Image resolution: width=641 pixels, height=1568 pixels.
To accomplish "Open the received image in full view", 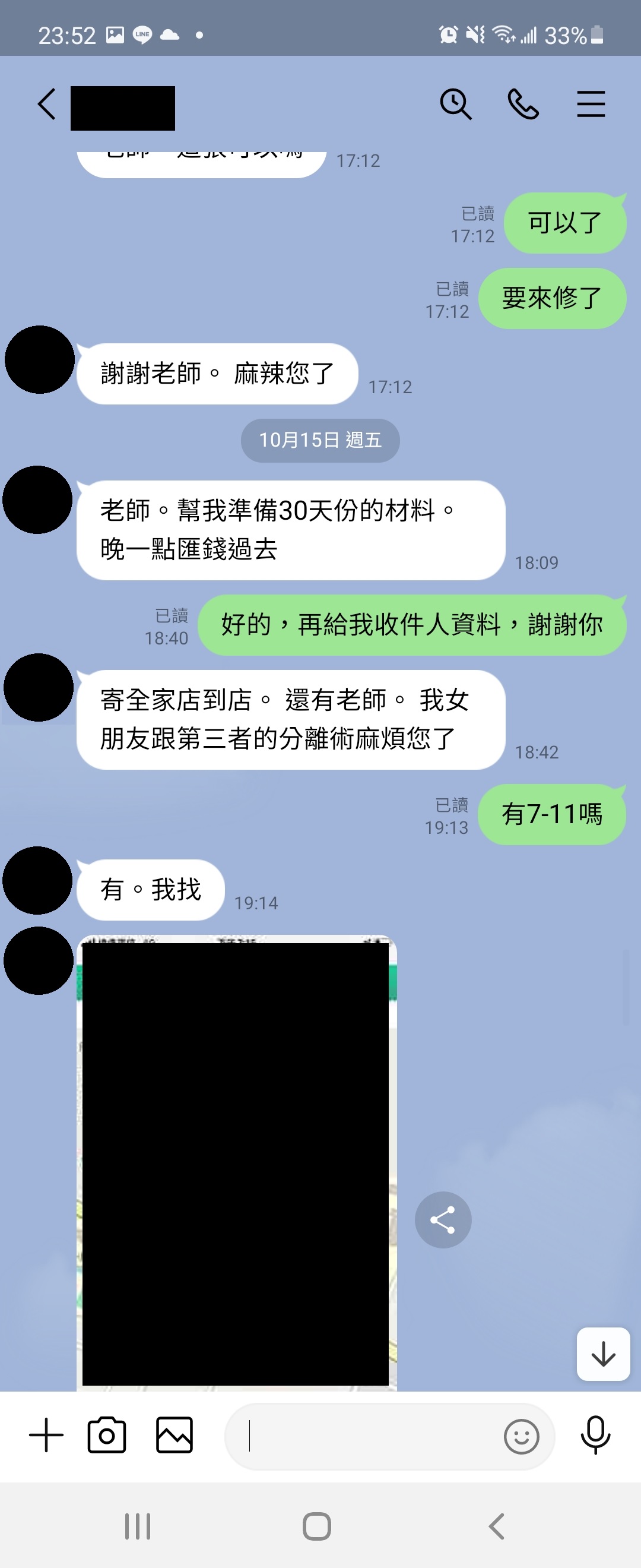I will 236,1162.
